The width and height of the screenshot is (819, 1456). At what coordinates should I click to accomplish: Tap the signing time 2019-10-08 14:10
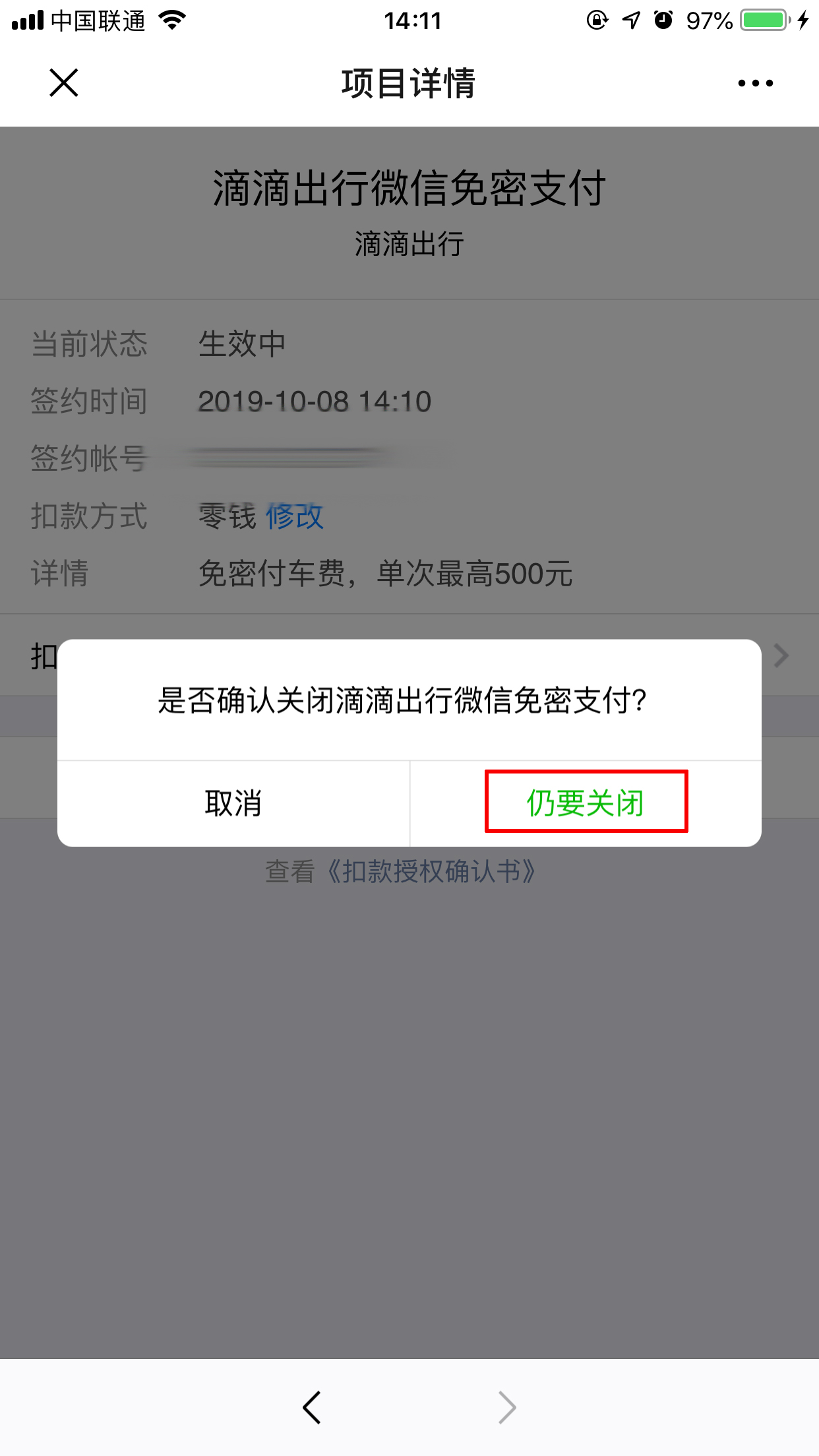tap(315, 400)
